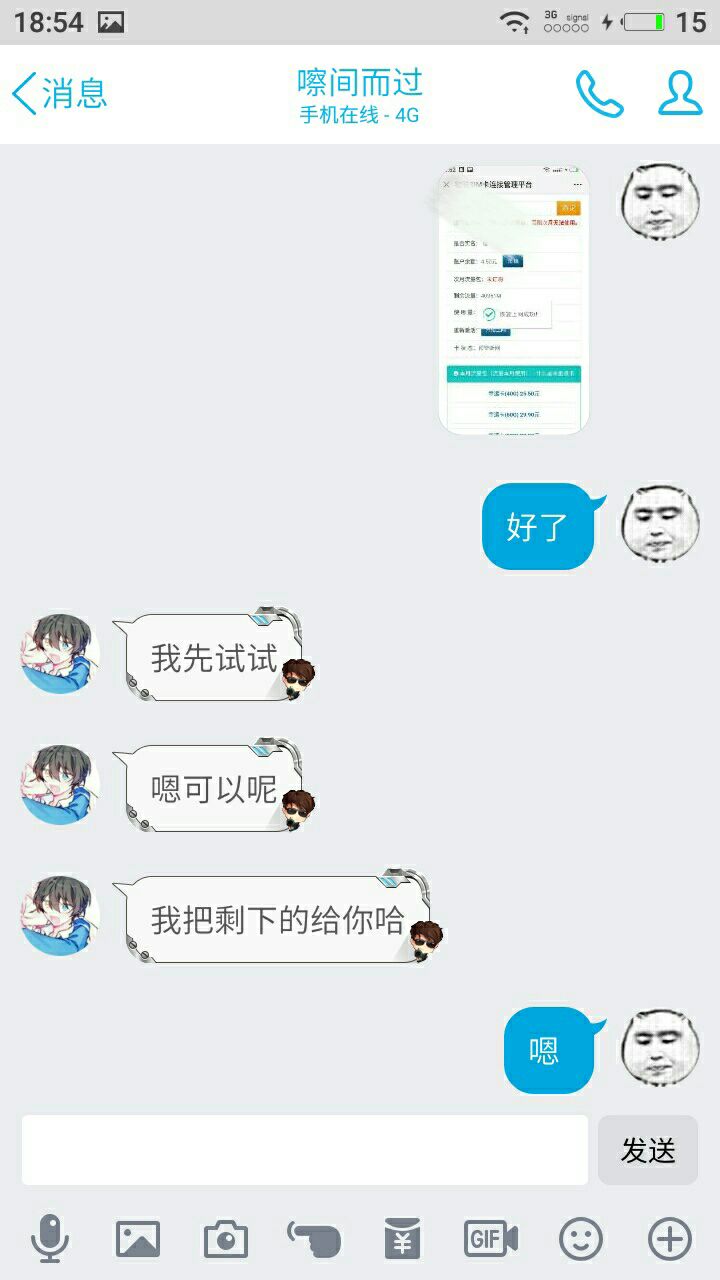Go back to 消息 list
Screen dimensions: 720x1280
60,94
